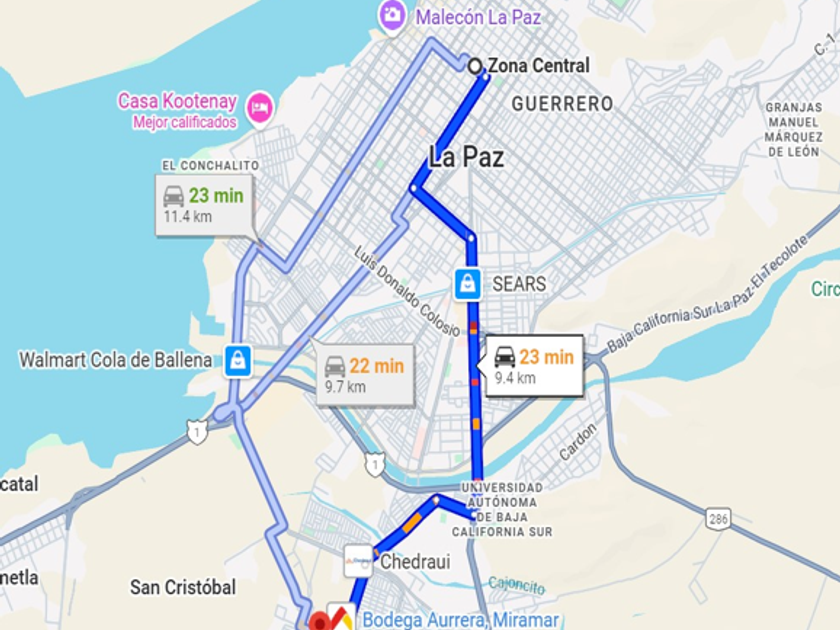Open the SEARS shopping marker
The height and width of the screenshot is (630, 840).
point(468,283)
